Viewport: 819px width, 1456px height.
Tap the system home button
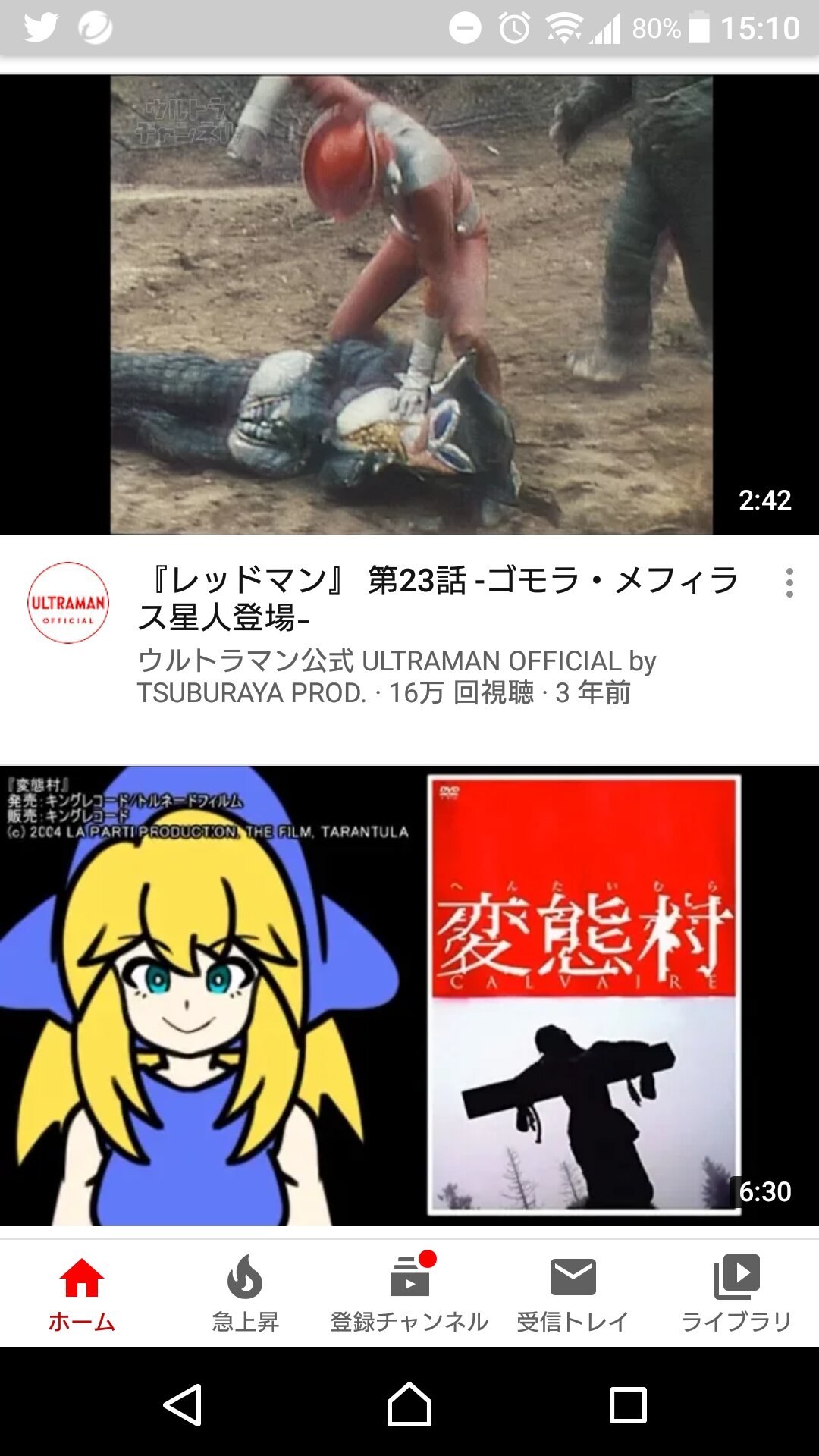[409, 1404]
